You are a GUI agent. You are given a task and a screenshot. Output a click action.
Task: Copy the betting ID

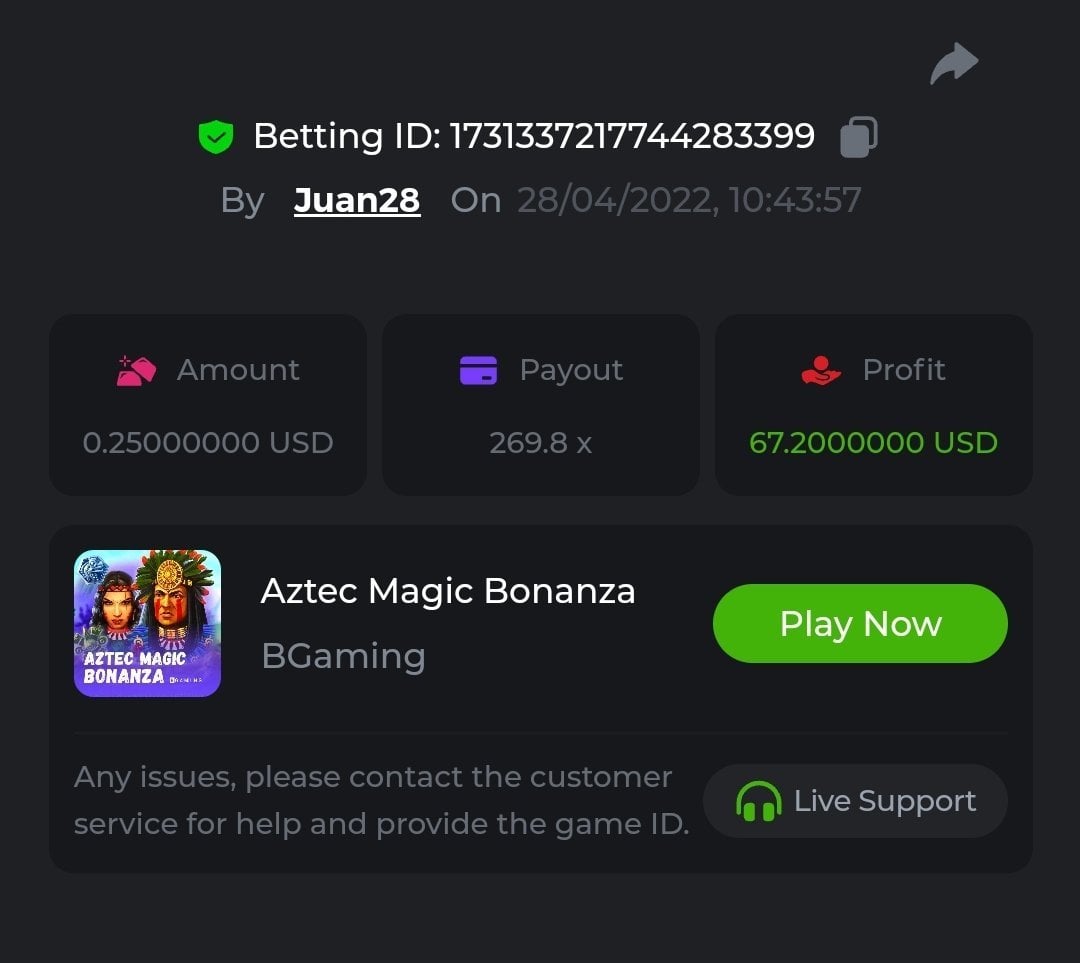[858, 137]
